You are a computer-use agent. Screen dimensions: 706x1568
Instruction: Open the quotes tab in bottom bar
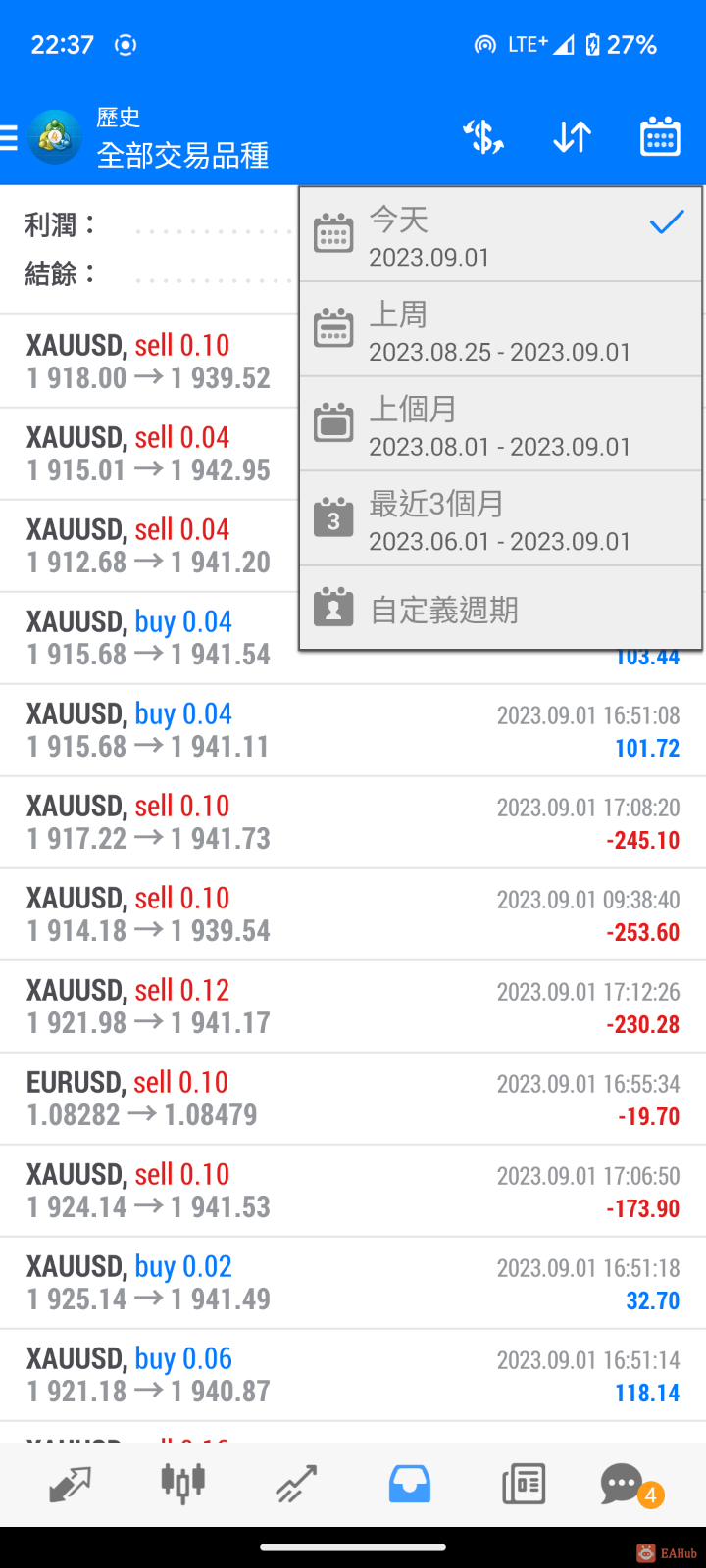(70, 1484)
